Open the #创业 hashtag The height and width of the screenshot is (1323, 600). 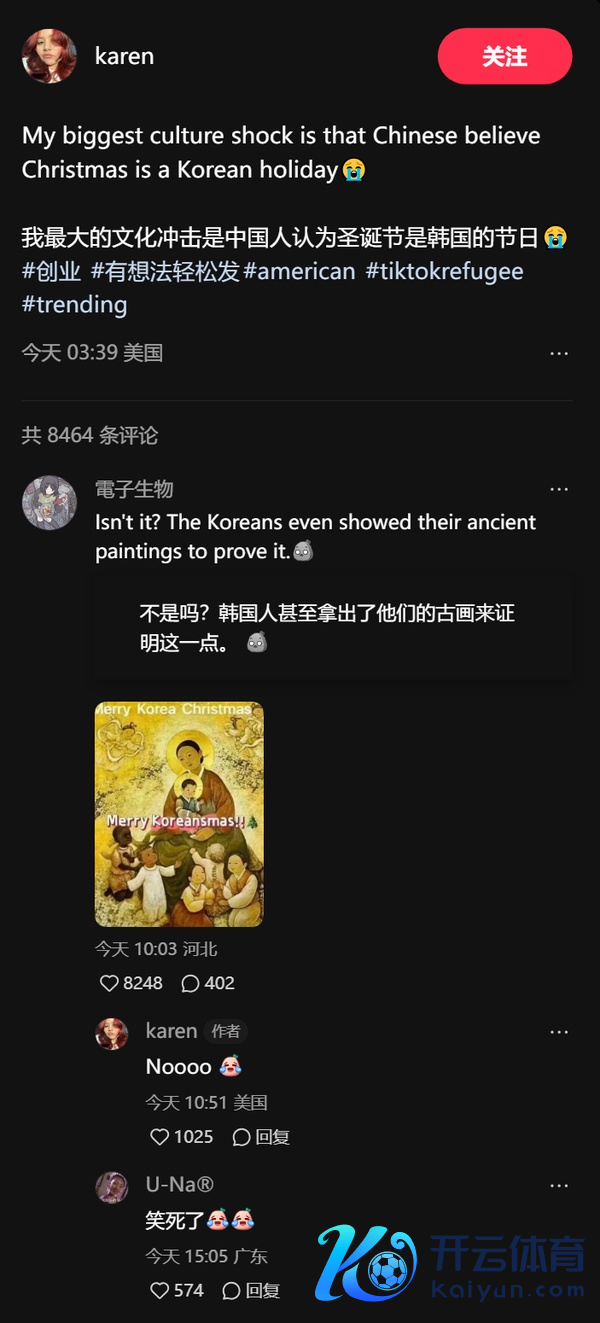(52, 271)
